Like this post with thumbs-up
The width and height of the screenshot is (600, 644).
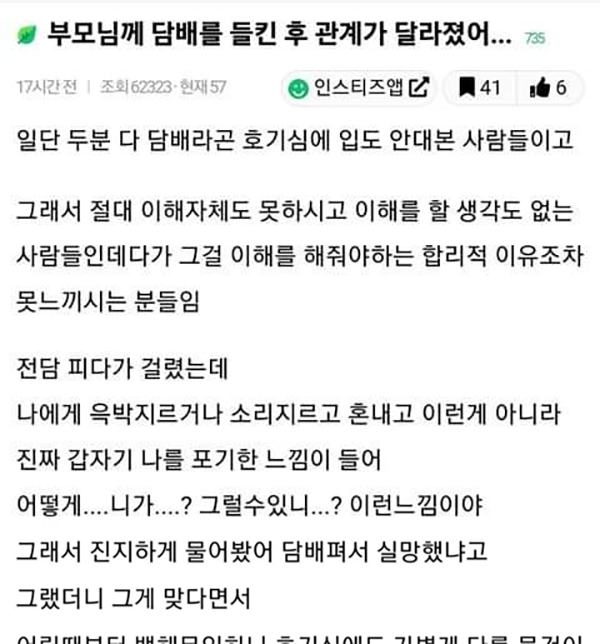pos(549,88)
